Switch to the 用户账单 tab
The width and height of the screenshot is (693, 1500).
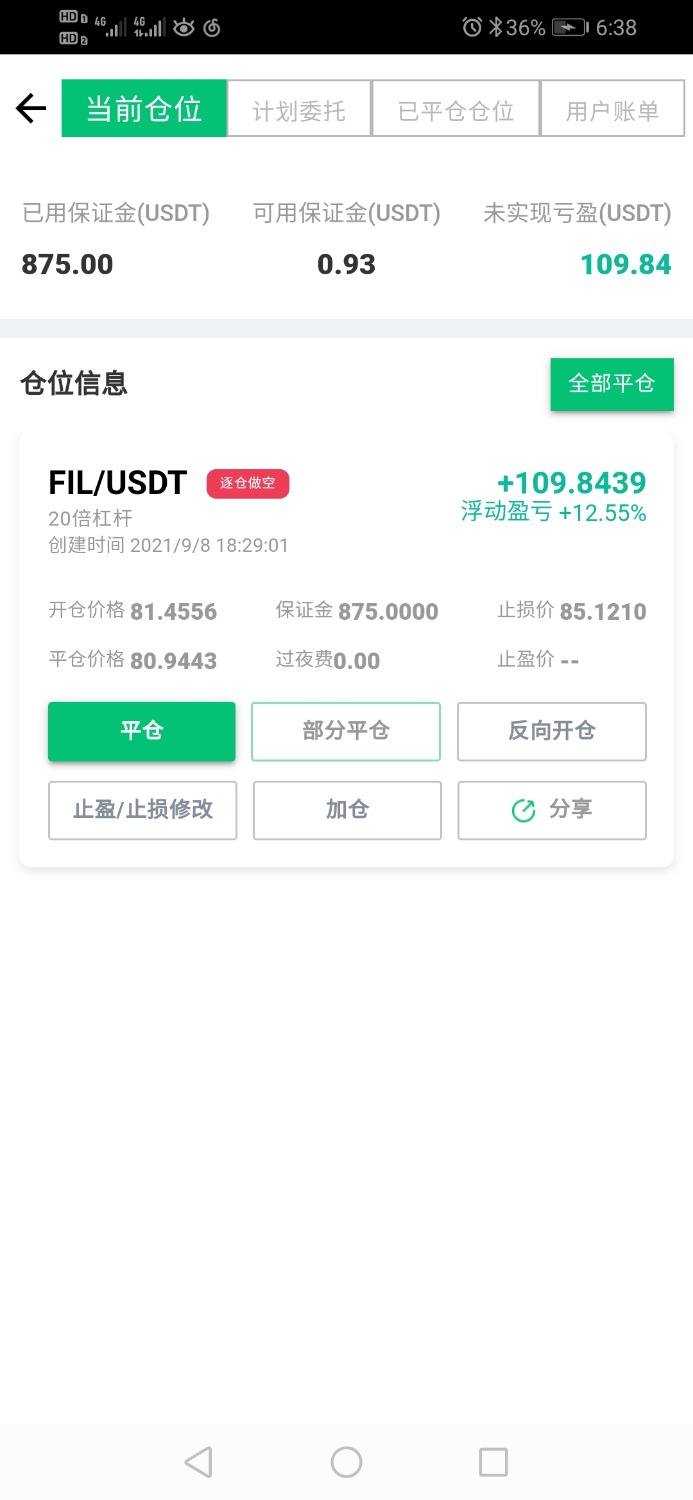point(612,110)
